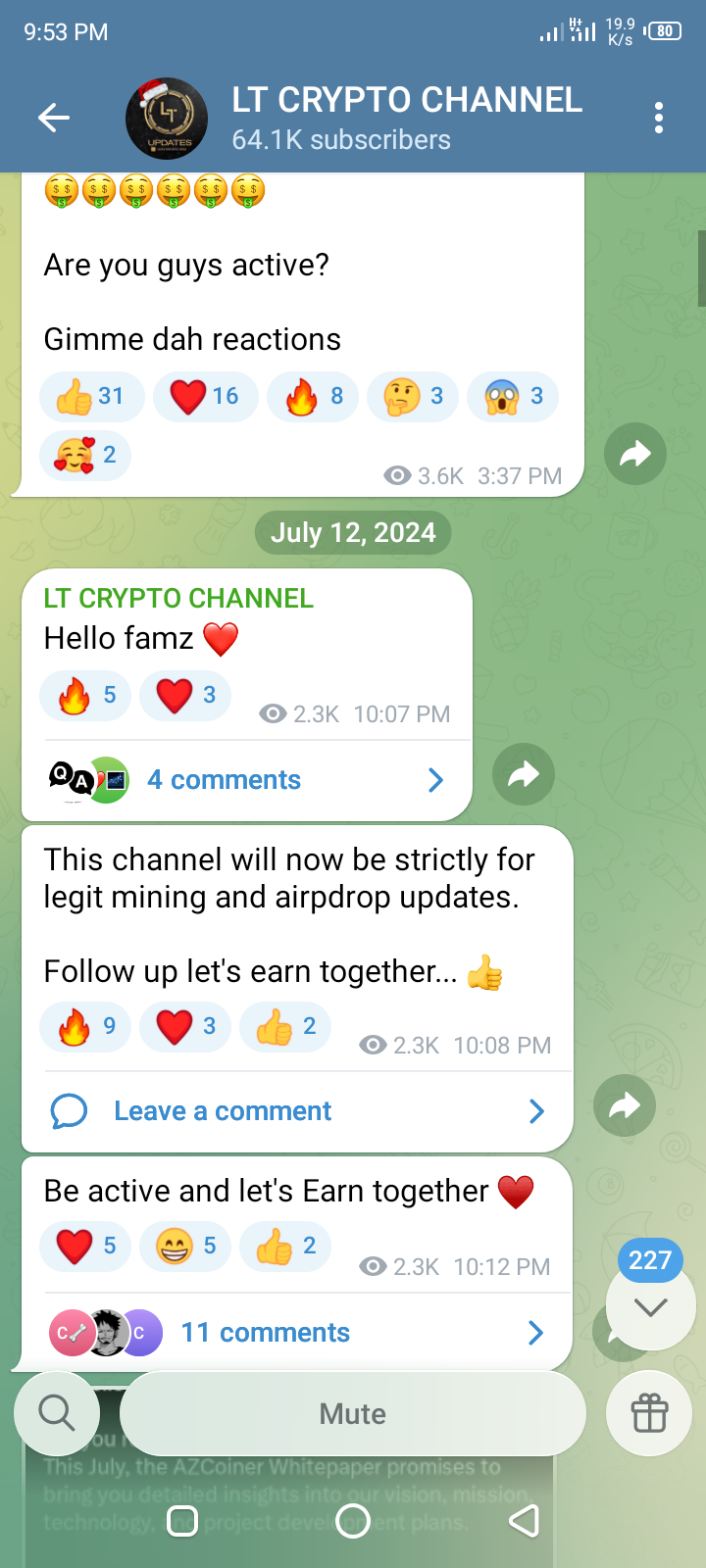Open 11 comments on 'Be active' post
Image resolution: width=706 pixels, height=1568 pixels.
pos(294,1333)
